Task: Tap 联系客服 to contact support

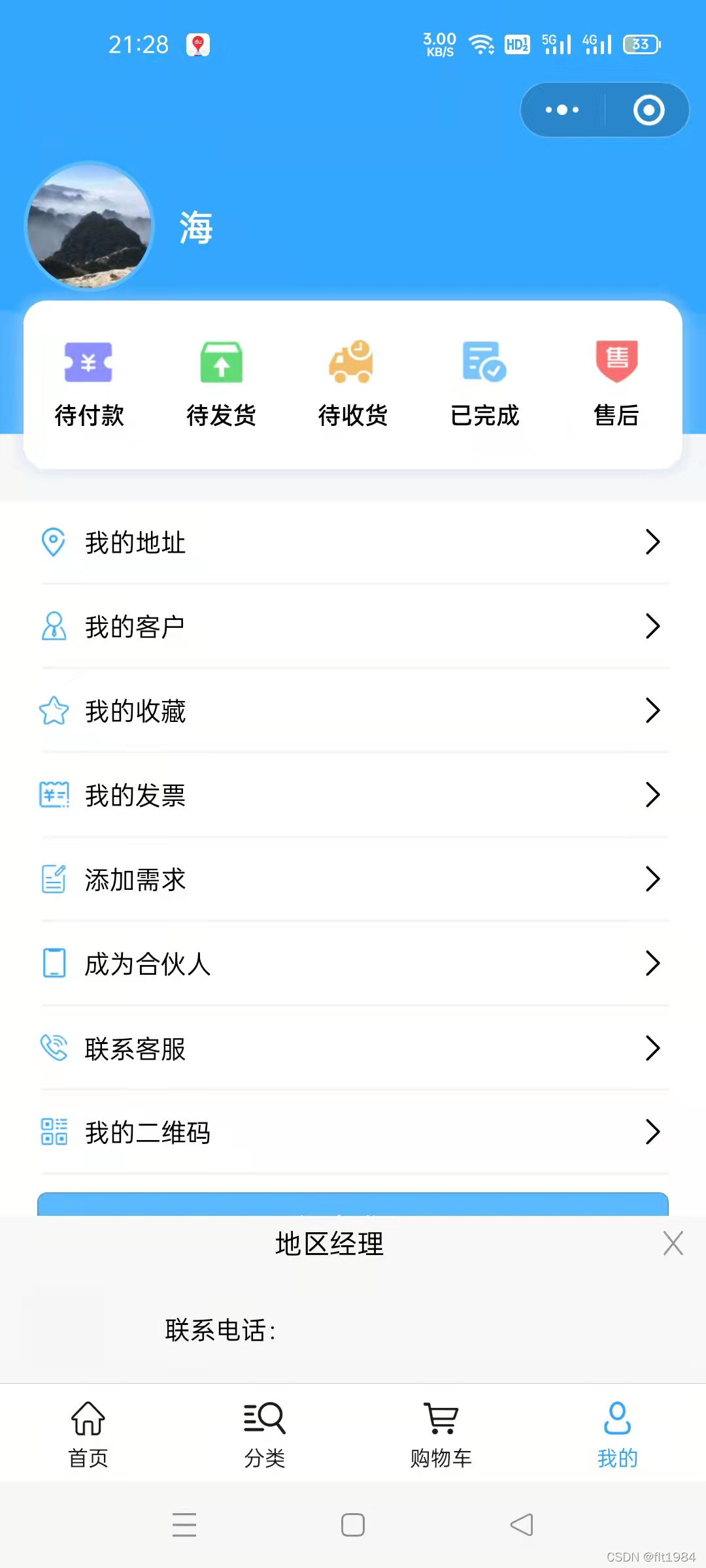Action: coord(353,1048)
